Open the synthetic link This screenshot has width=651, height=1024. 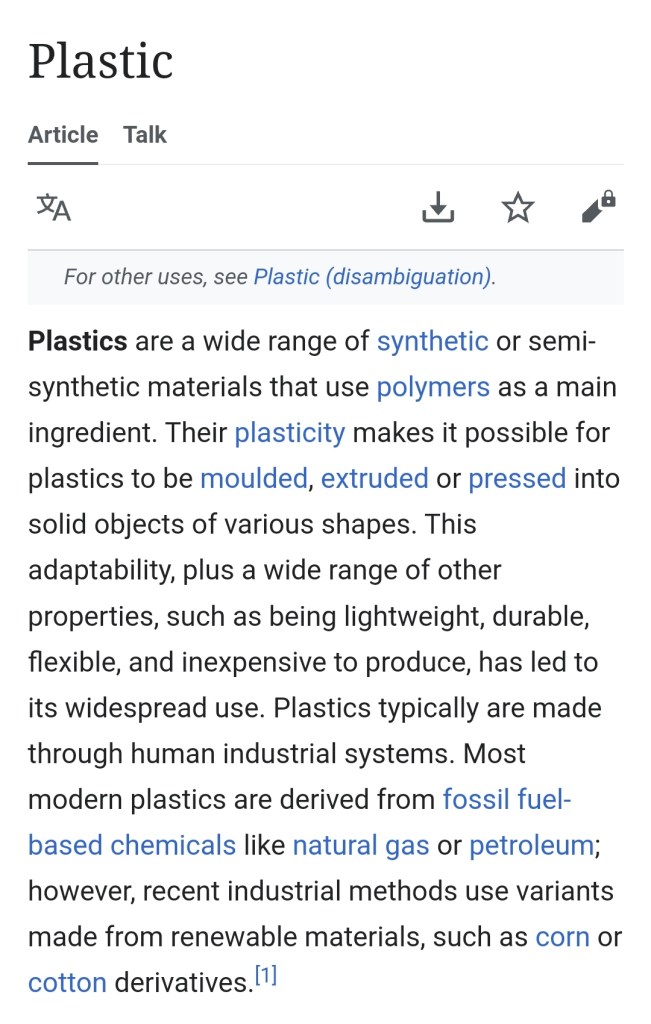[x=432, y=341]
